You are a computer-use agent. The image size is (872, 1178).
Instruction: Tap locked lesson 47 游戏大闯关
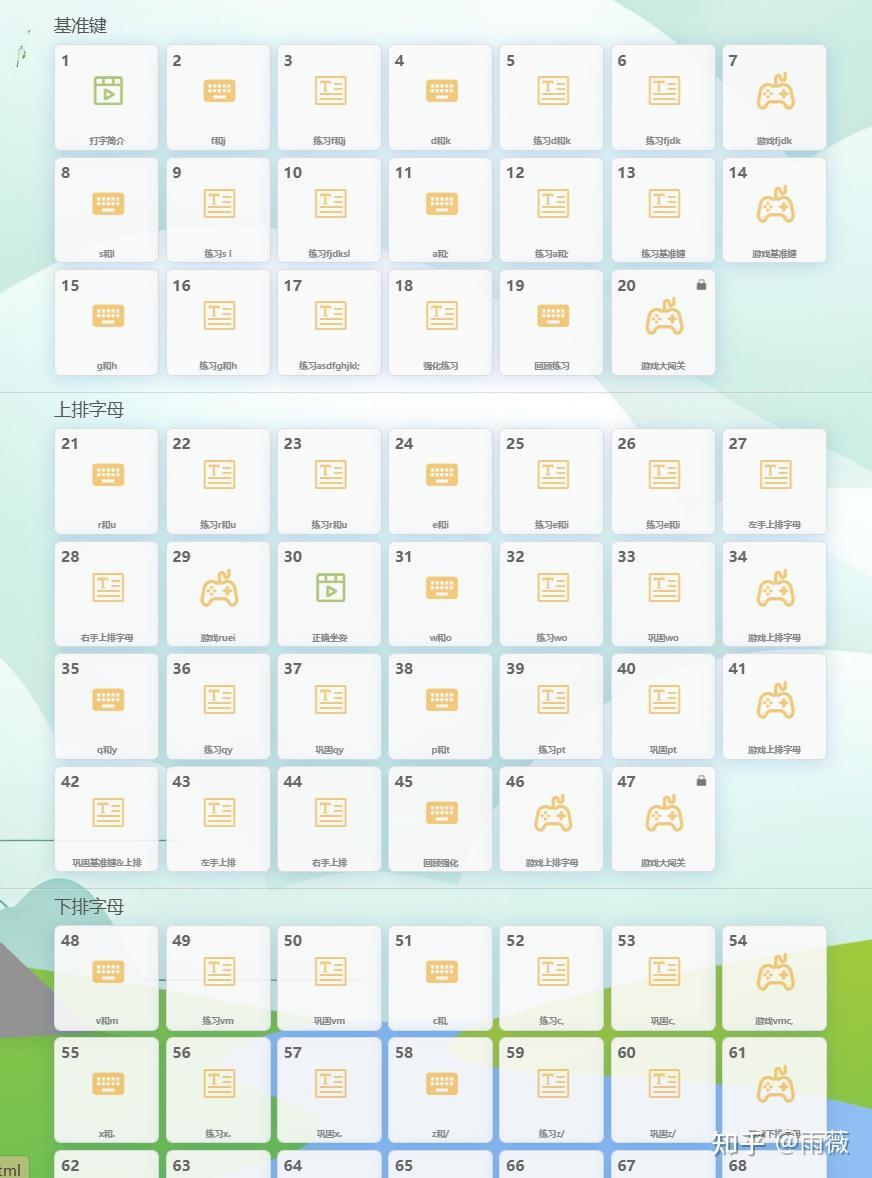pos(663,818)
